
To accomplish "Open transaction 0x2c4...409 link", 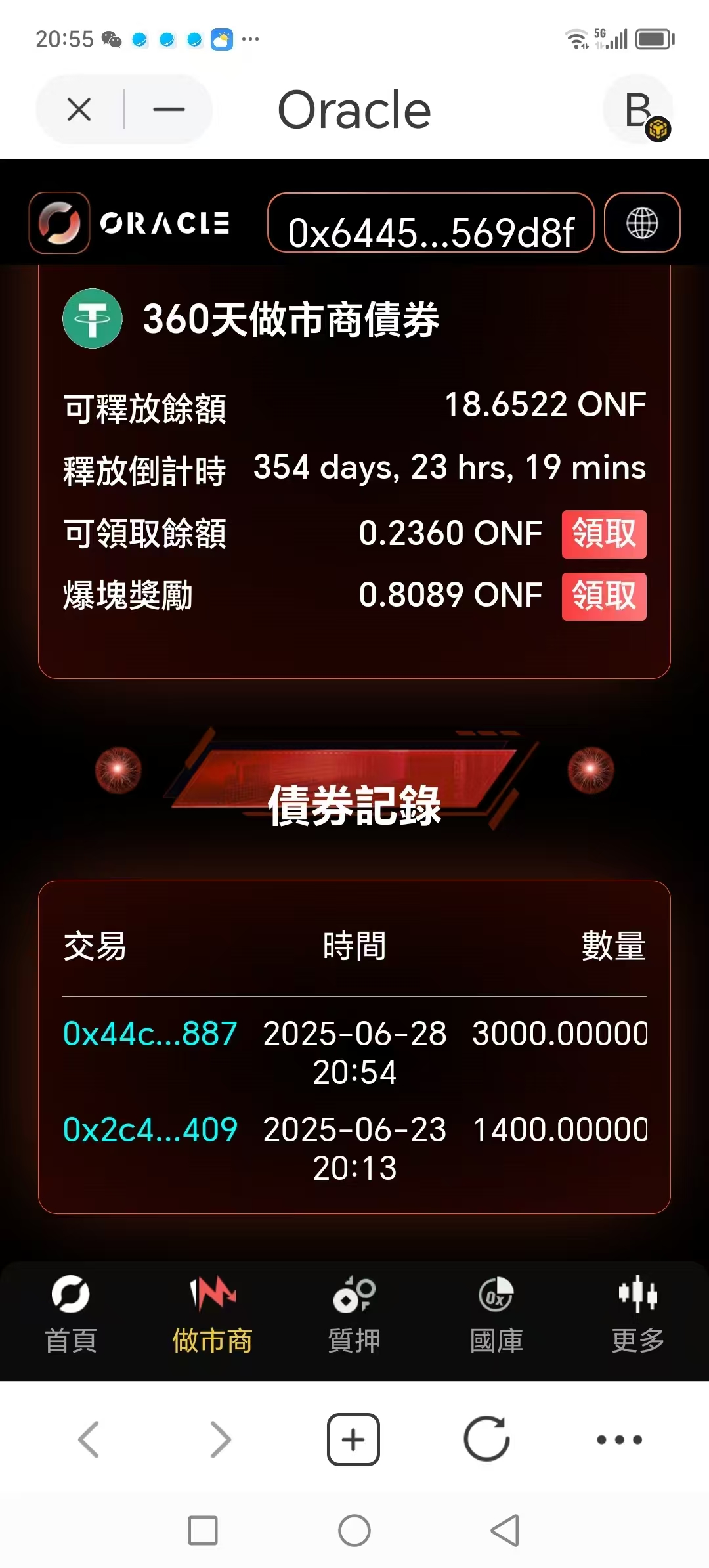I will point(150,1129).
